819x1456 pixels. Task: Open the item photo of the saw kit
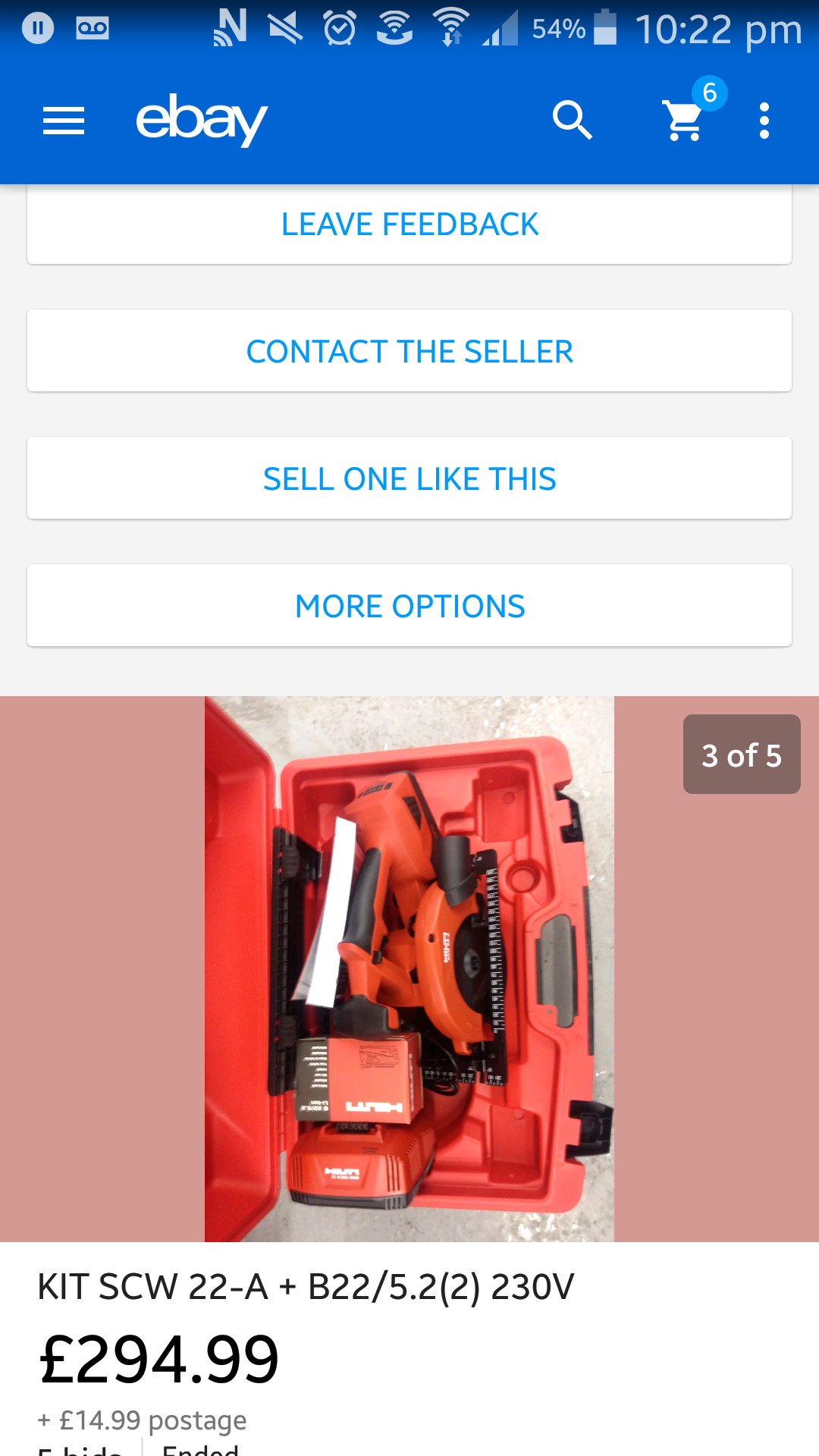[409, 968]
